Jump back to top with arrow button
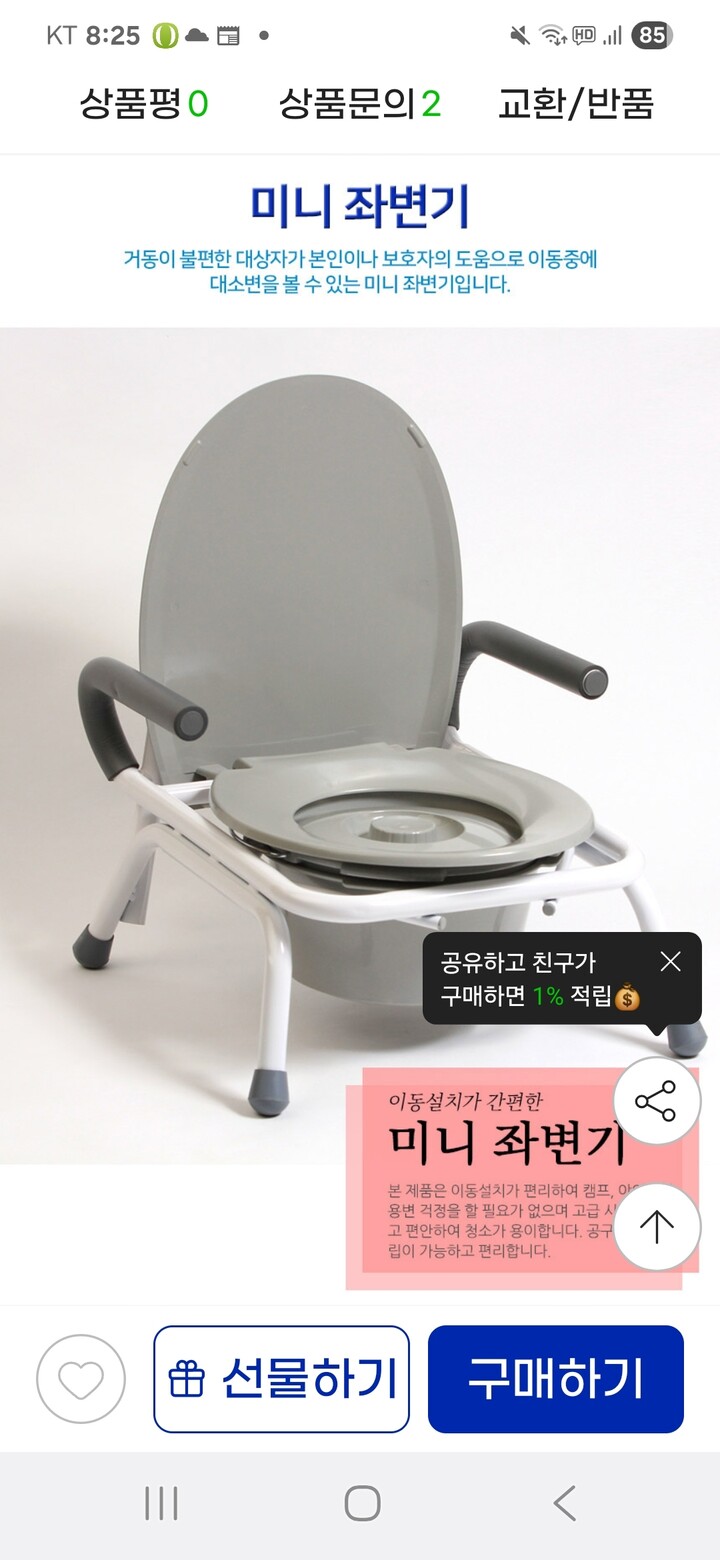The width and height of the screenshot is (720, 1560). click(656, 1227)
